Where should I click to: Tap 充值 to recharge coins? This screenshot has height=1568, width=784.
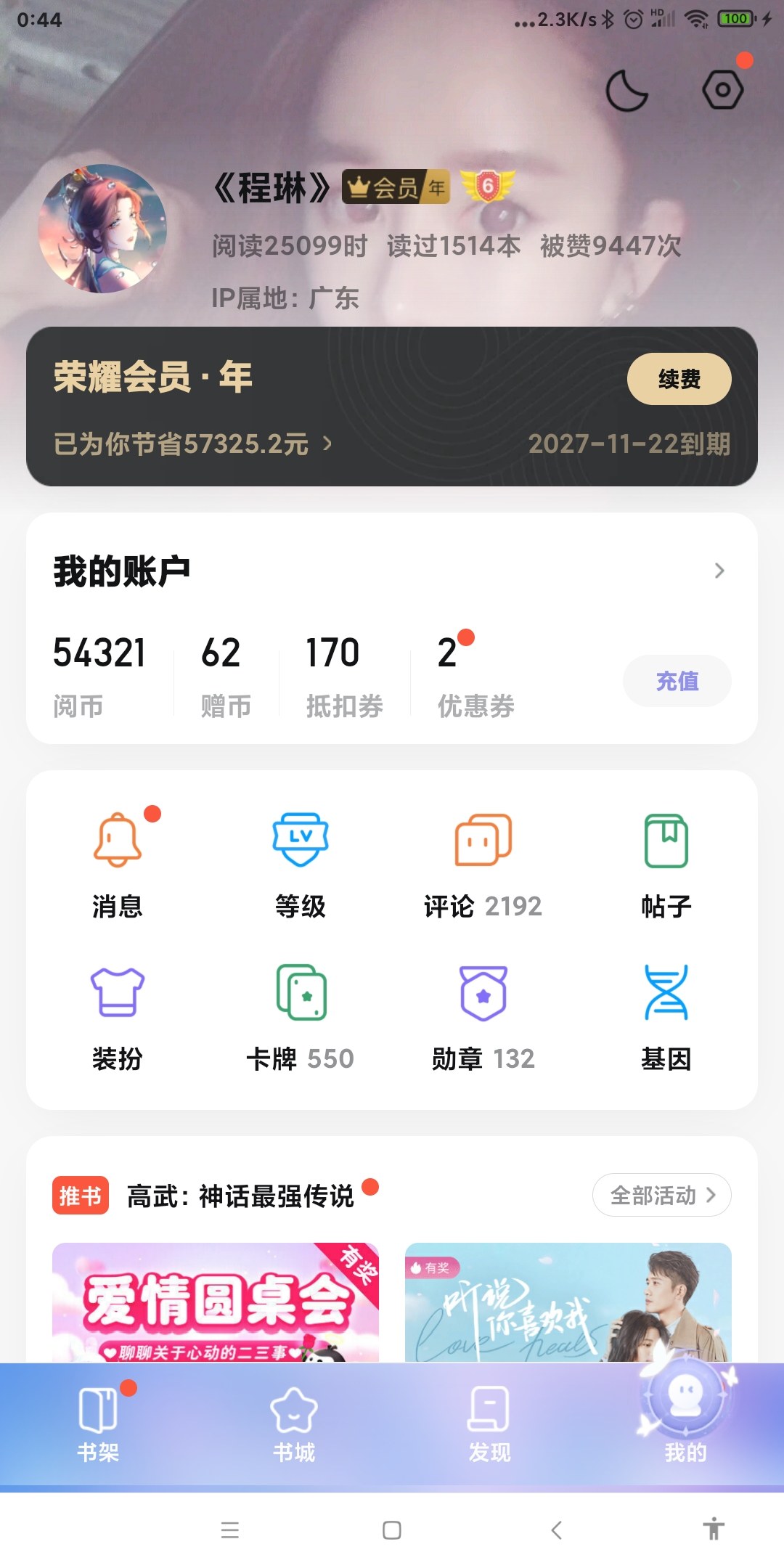677,681
